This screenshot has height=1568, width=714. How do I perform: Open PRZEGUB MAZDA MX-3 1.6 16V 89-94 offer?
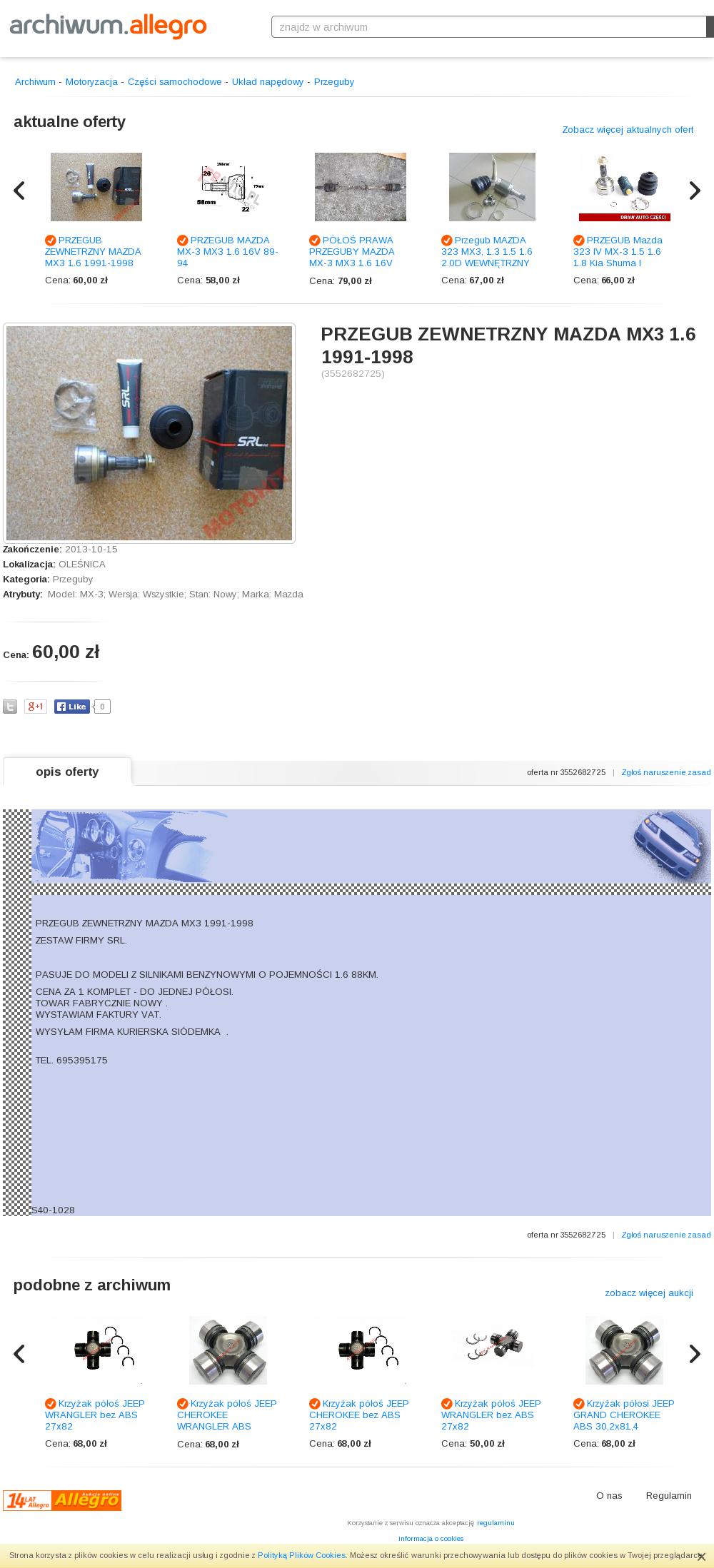[228, 251]
